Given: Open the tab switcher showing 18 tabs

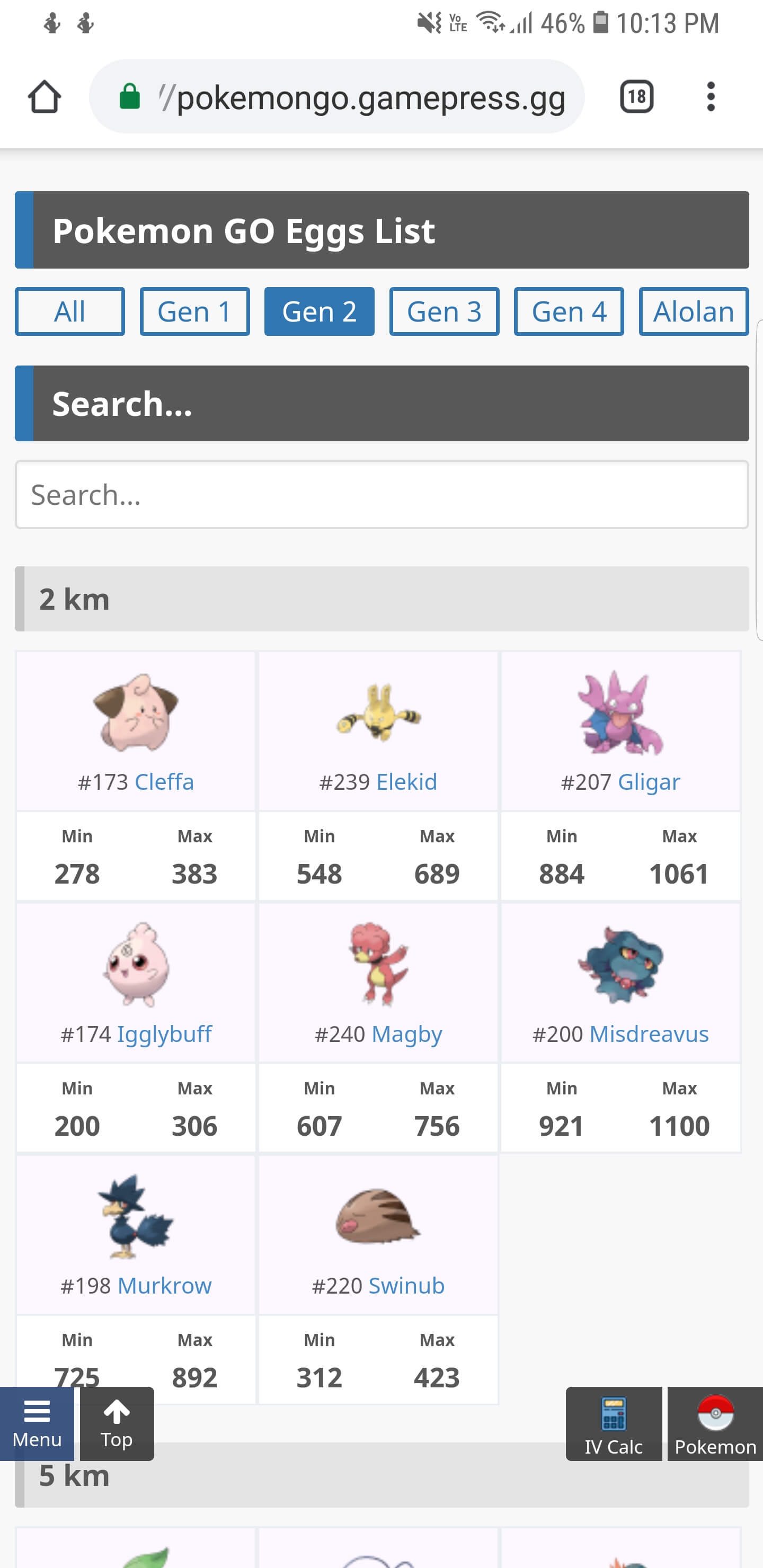Looking at the screenshot, I should tap(636, 97).
